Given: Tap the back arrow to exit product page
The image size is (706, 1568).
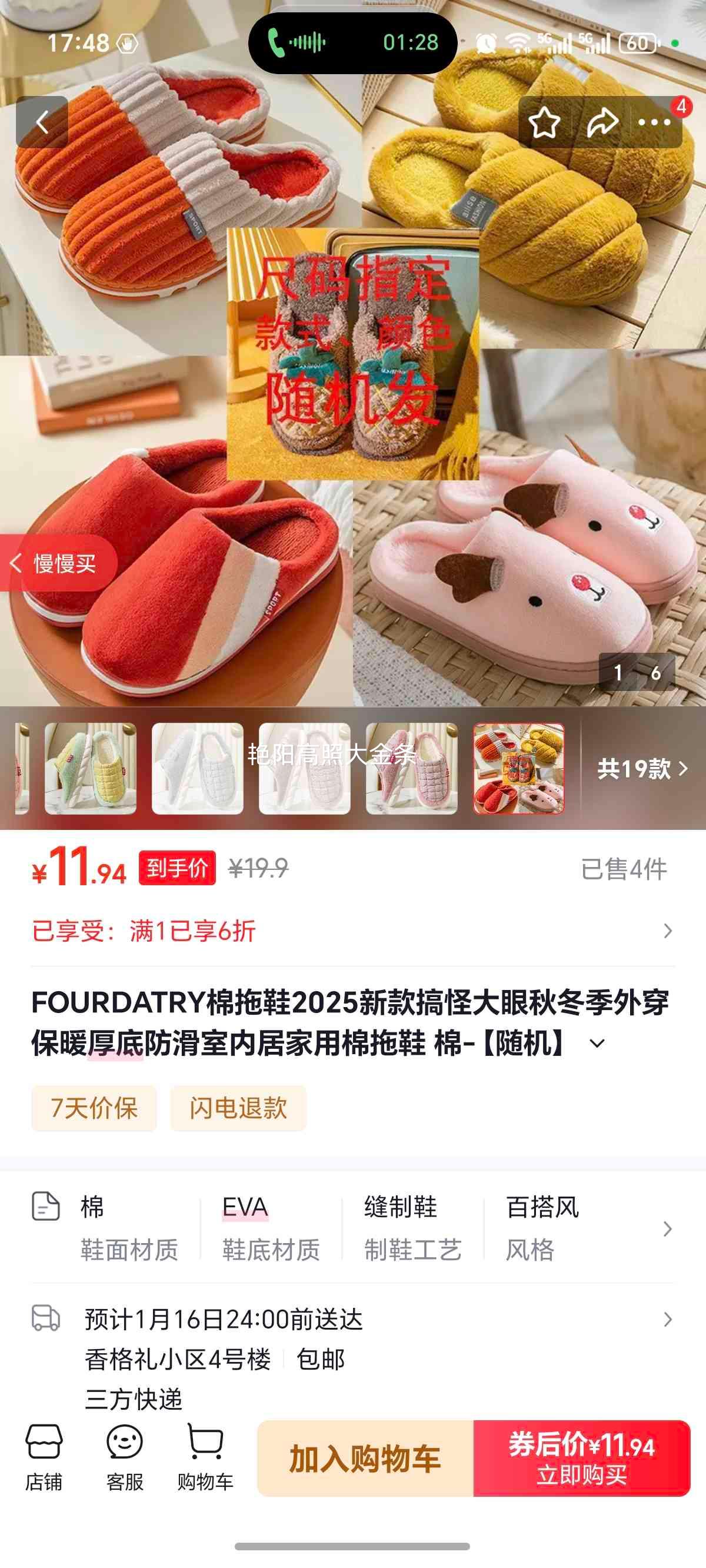Looking at the screenshot, I should tap(41, 122).
